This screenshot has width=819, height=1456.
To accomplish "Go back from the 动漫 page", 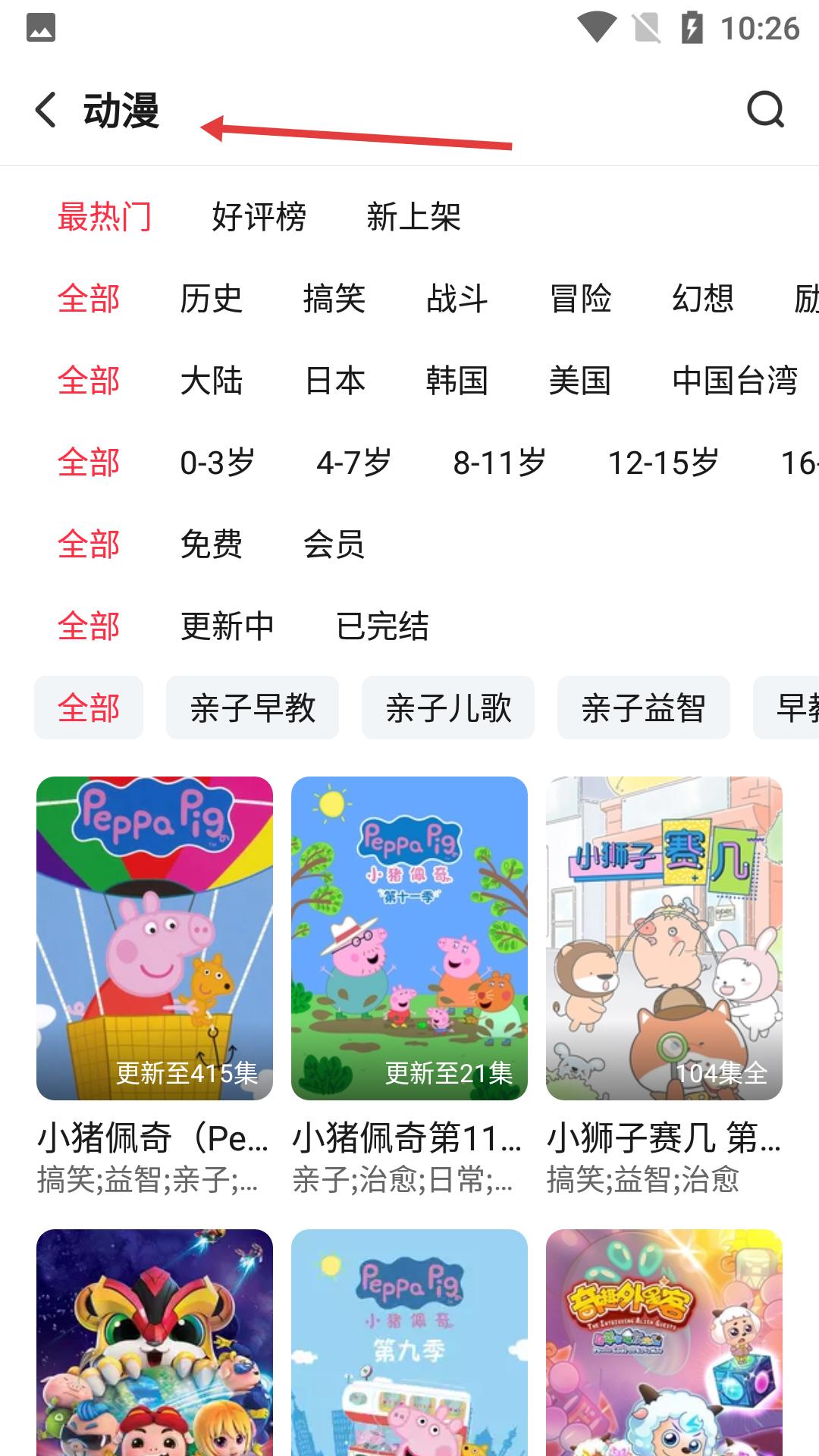I will tap(45, 111).
